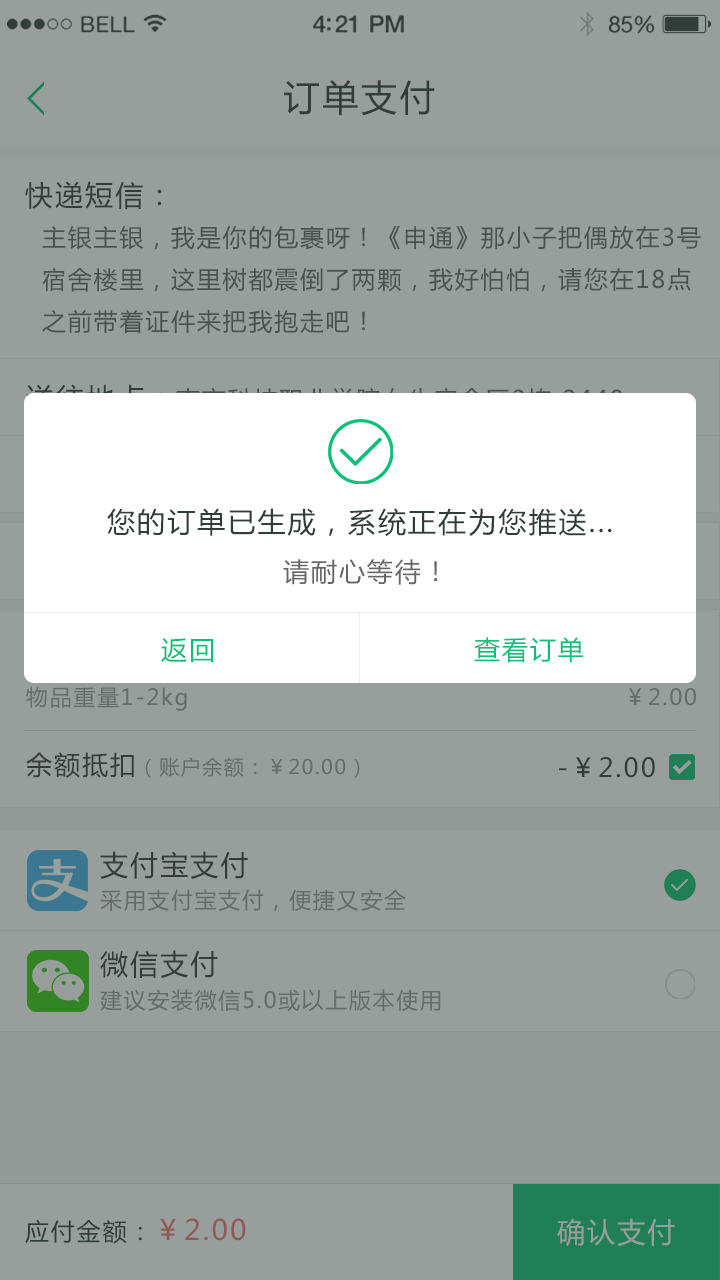Go back using the header arrow
720x1280 pixels.
tap(36, 99)
